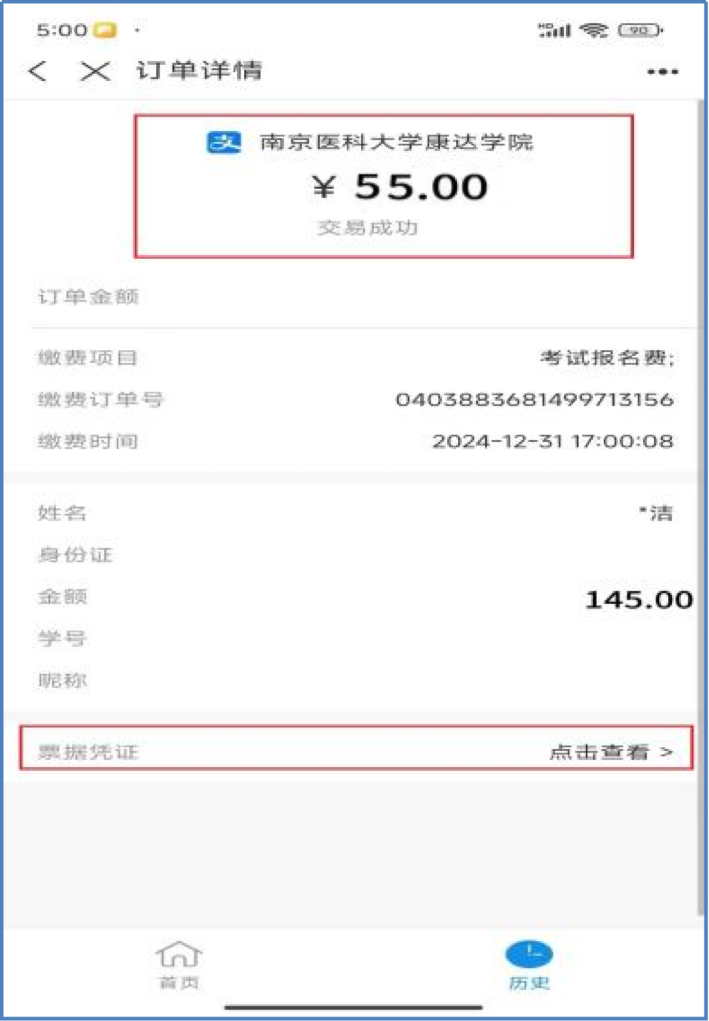This screenshot has height=1021, width=709.
Task: Switch to the 首页 tab
Action: click(x=180, y=965)
